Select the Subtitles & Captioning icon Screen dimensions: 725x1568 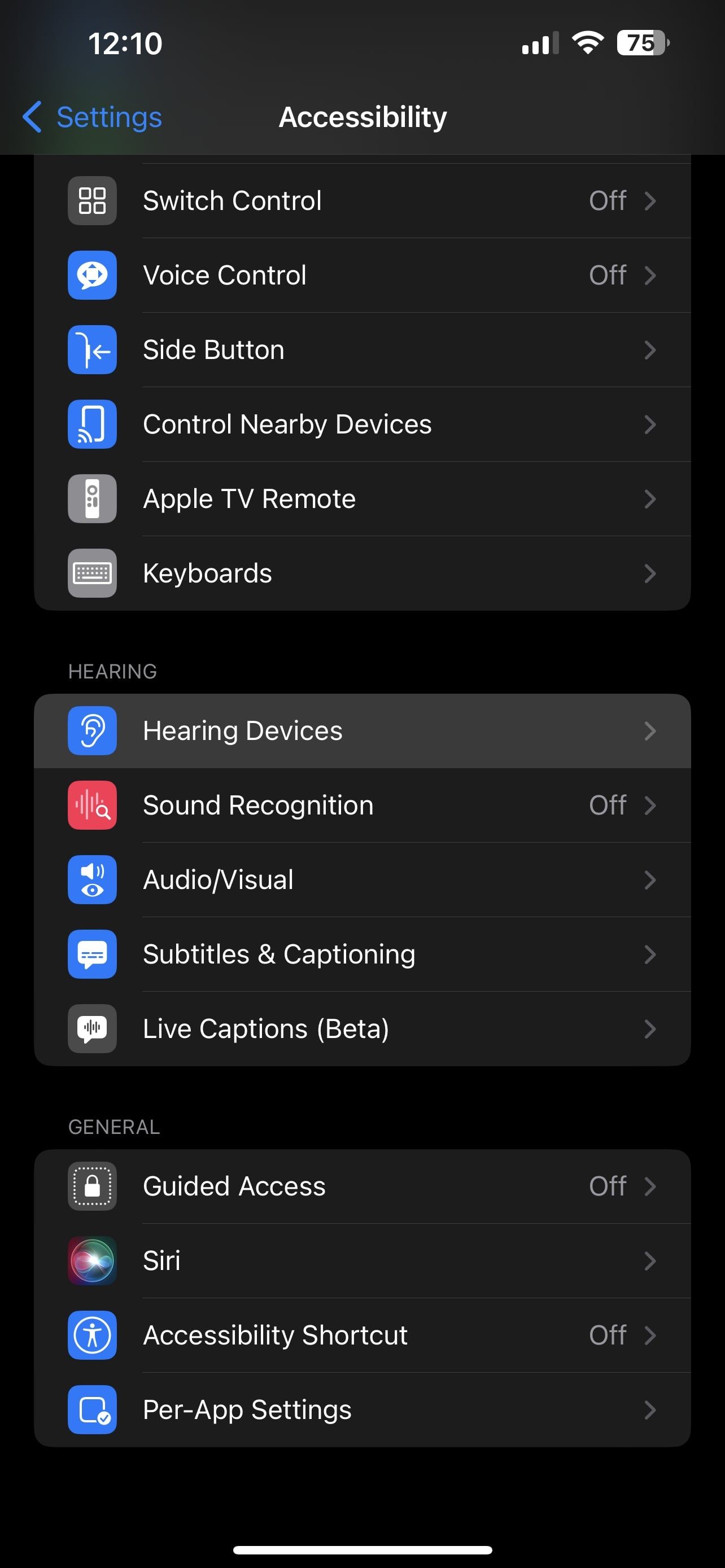[x=92, y=954]
